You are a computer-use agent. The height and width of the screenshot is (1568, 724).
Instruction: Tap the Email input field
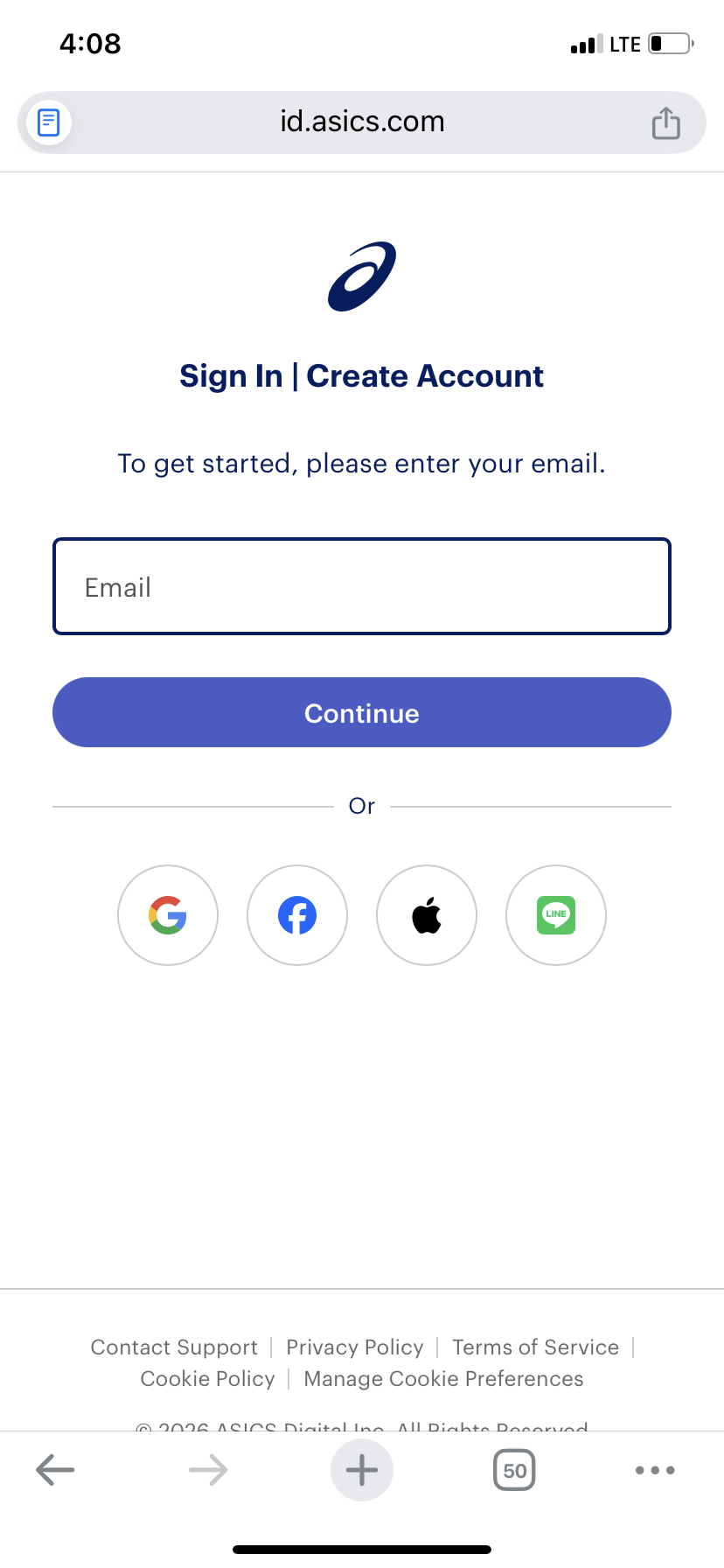click(362, 586)
